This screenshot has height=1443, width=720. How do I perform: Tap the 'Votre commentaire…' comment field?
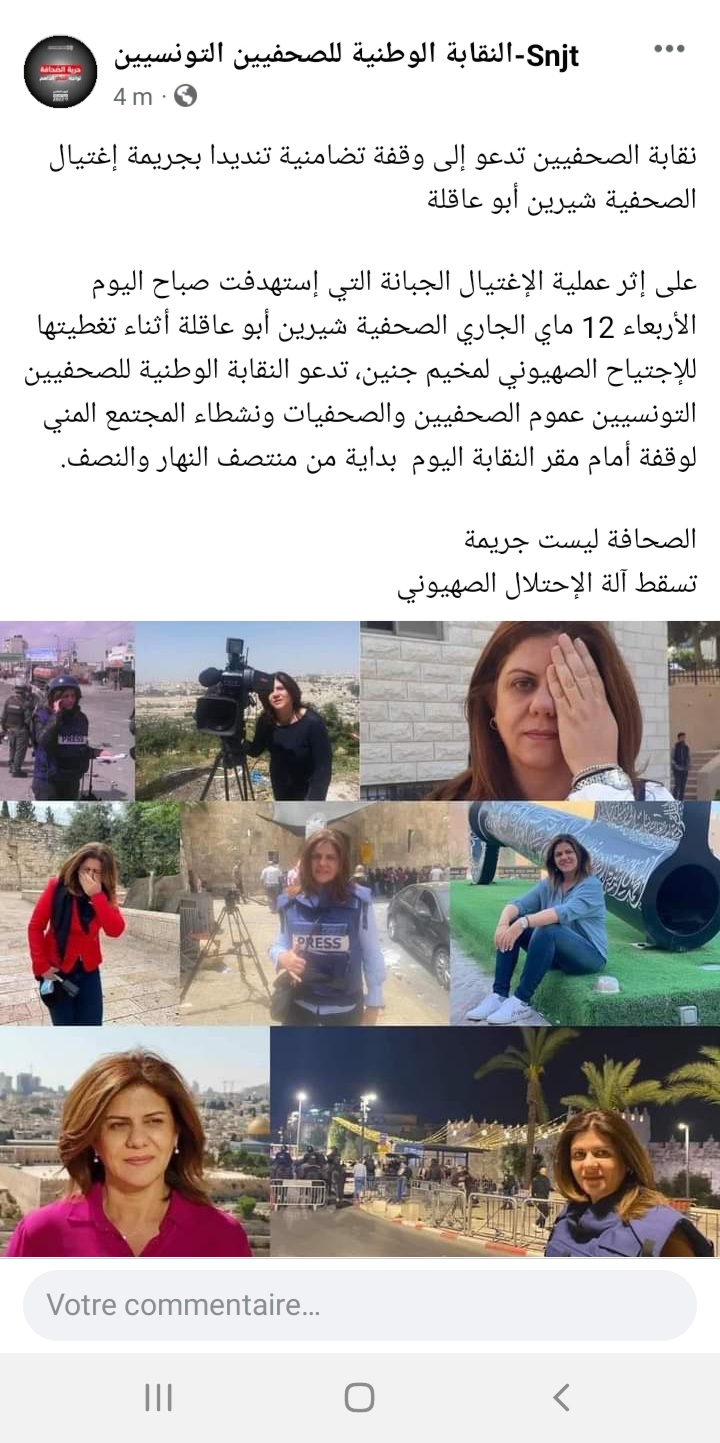(360, 1305)
